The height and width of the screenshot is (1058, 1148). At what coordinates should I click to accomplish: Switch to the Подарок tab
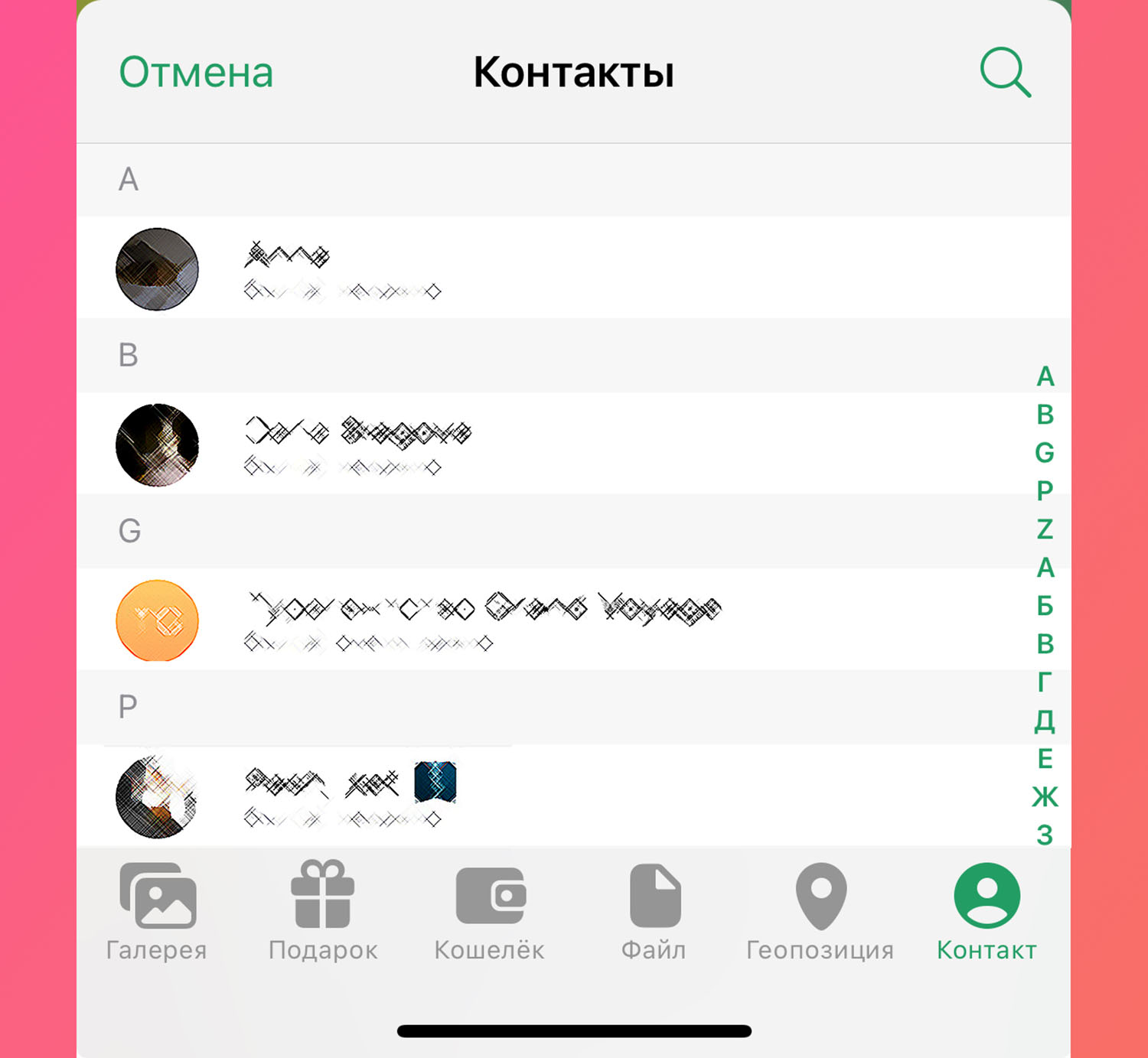coord(322,912)
